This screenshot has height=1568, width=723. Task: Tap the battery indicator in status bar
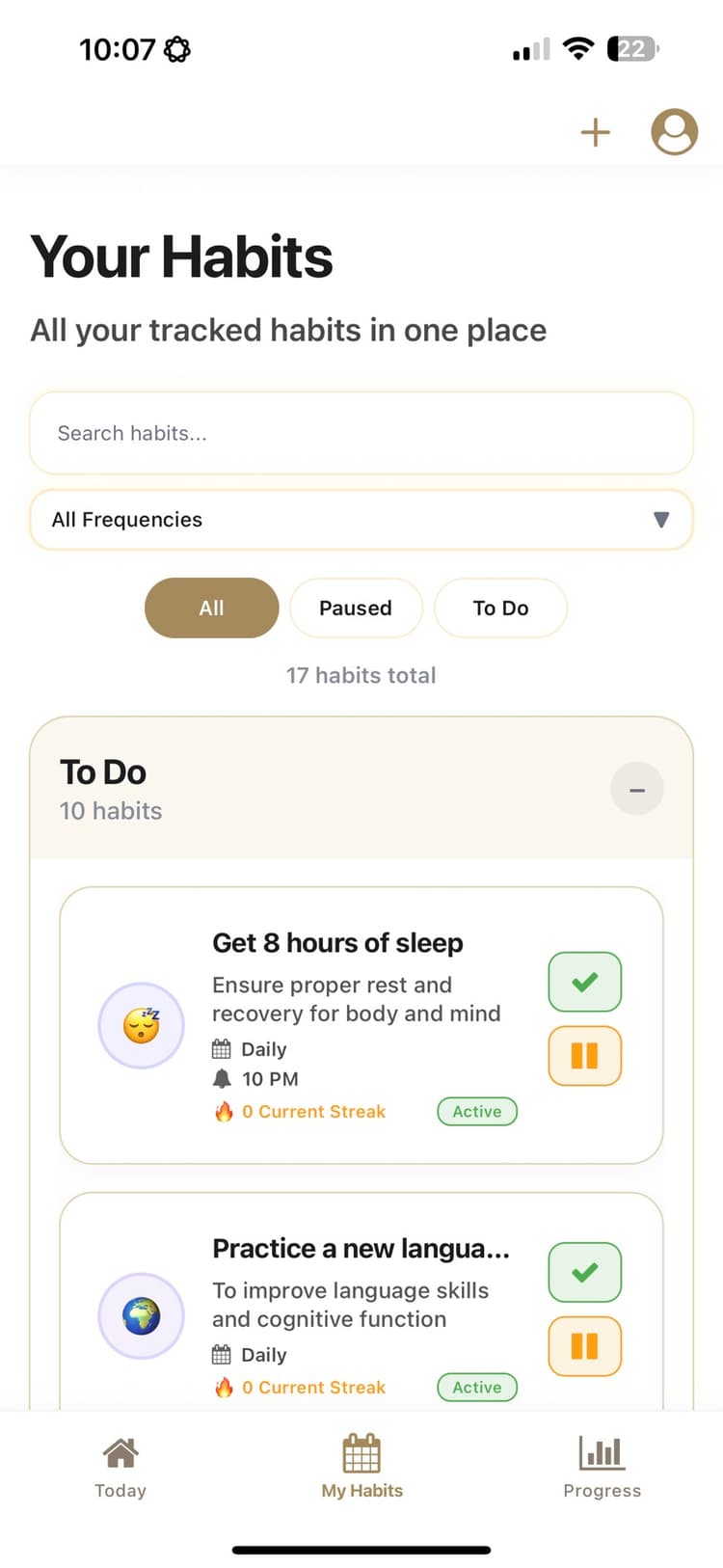click(x=633, y=48)
